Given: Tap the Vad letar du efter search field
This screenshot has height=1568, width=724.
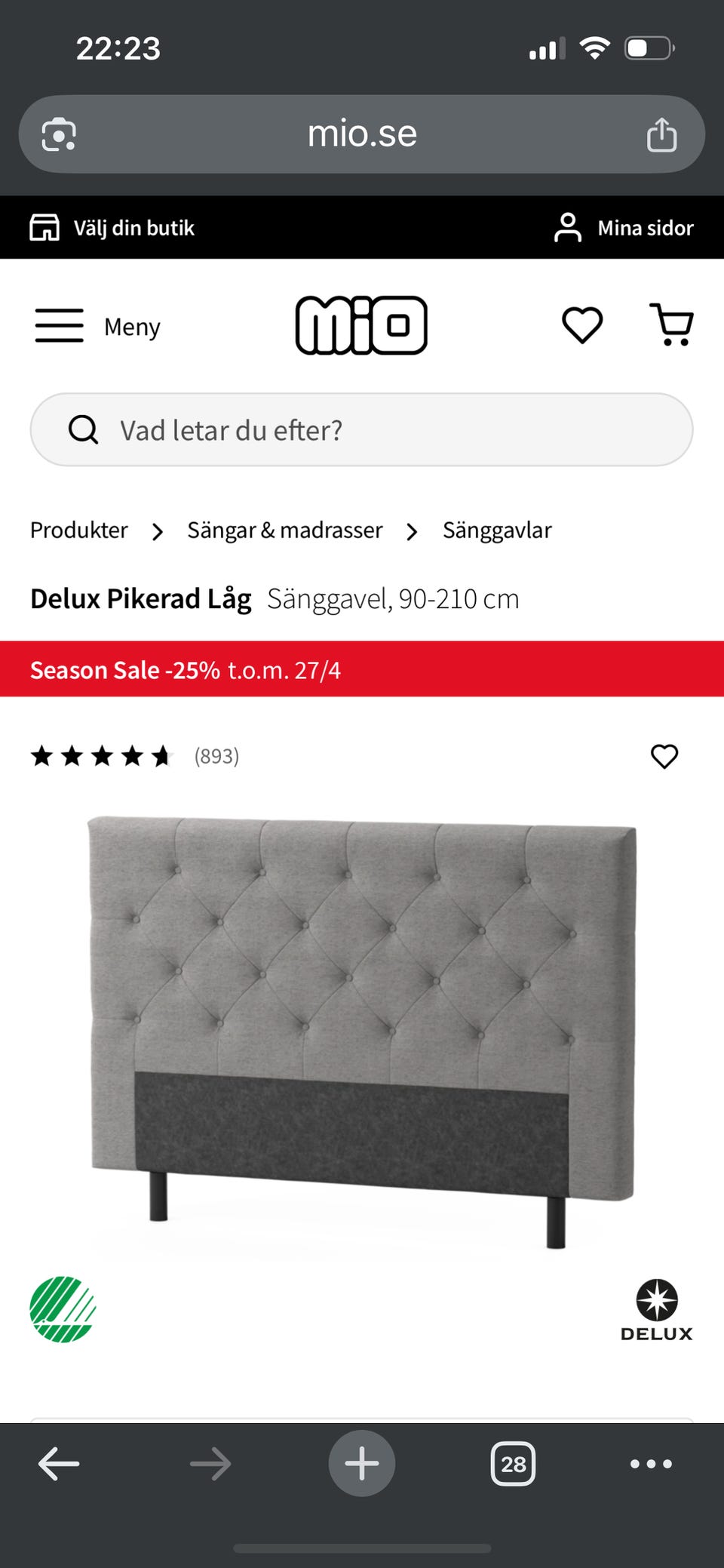Looking at the screenshot, I should tap(362, 429).
